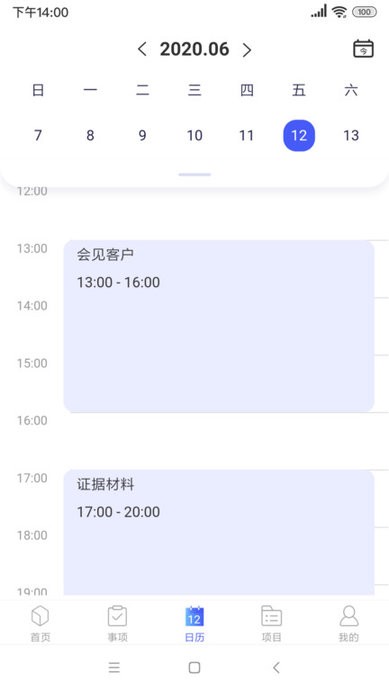Switch to the 首页 tab
Screen dimensions: 389x691
[40, 624]
